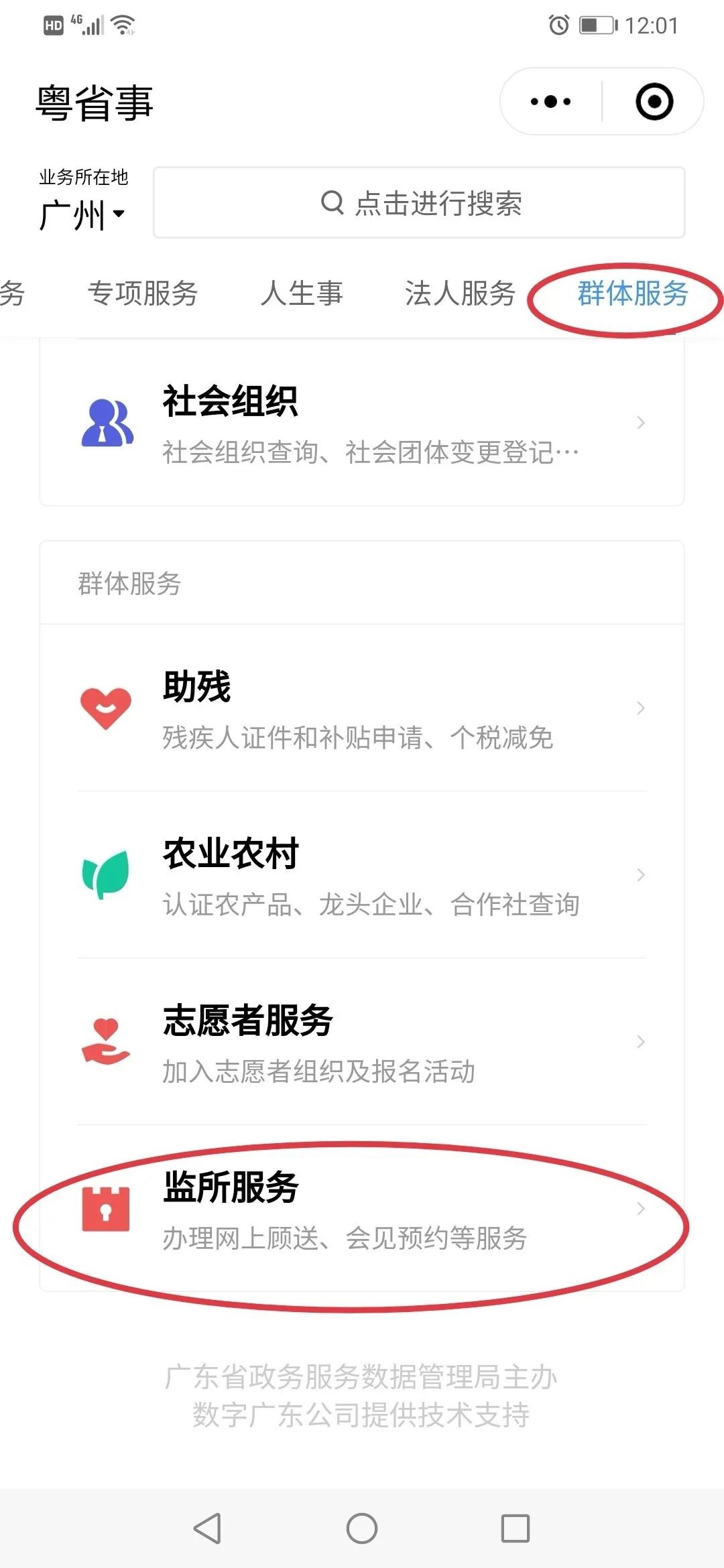The width and height of the screenshot is (724, 1568).
Task: Switch to the 专项服务 tab
Action: 143,293
